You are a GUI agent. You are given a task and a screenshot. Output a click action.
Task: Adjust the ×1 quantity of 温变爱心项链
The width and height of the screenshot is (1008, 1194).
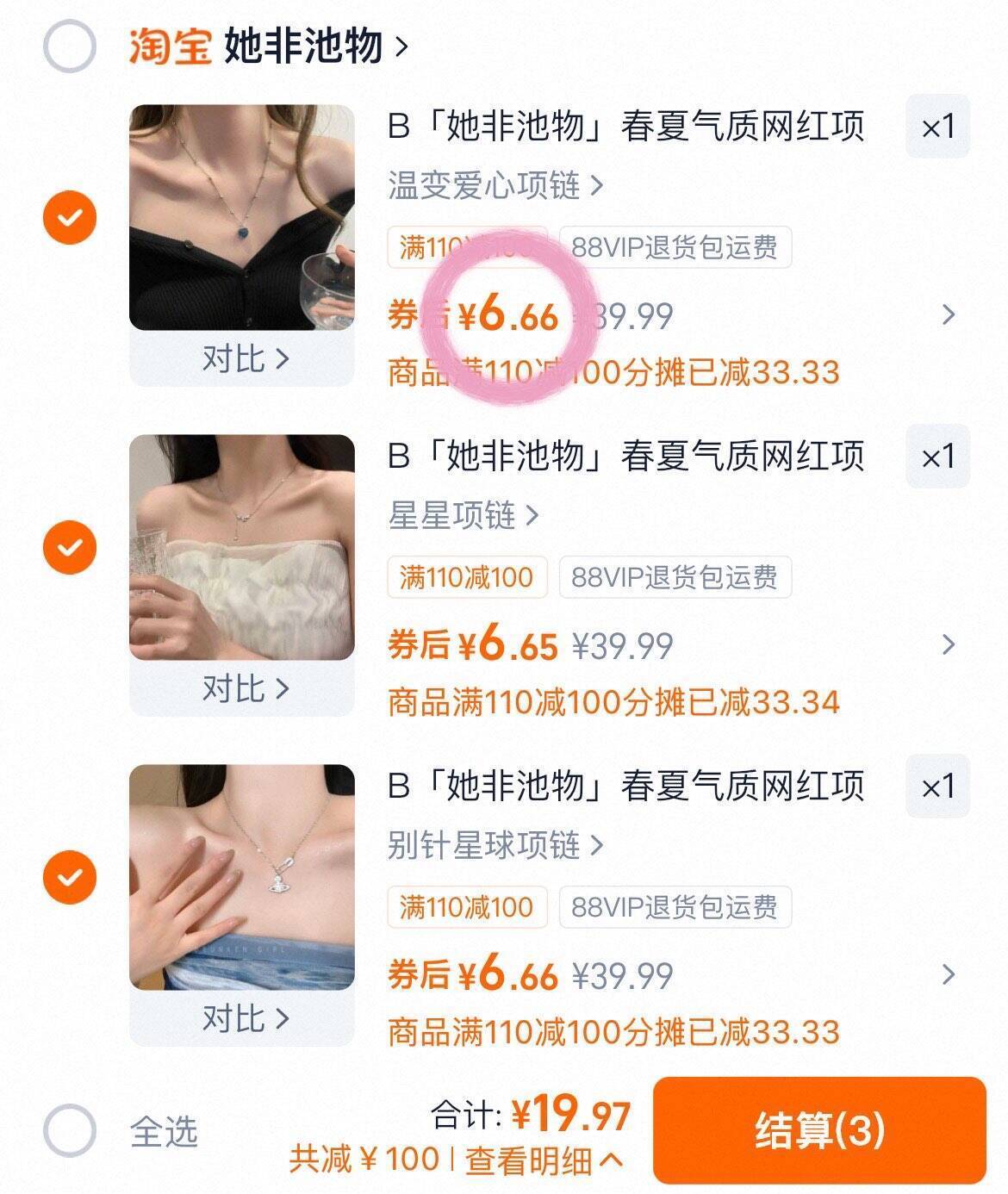[x=937, y=127]
